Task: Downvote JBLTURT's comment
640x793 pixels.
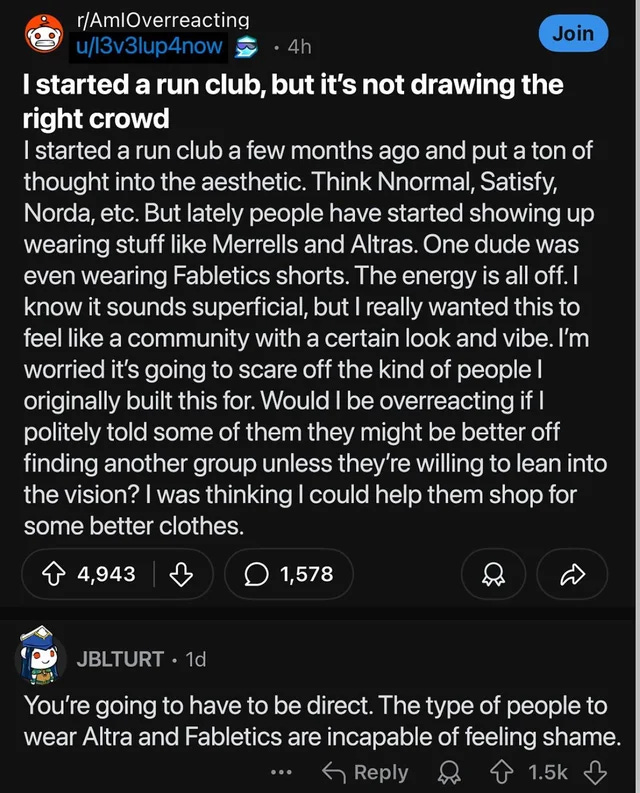Action: [594, 772]
